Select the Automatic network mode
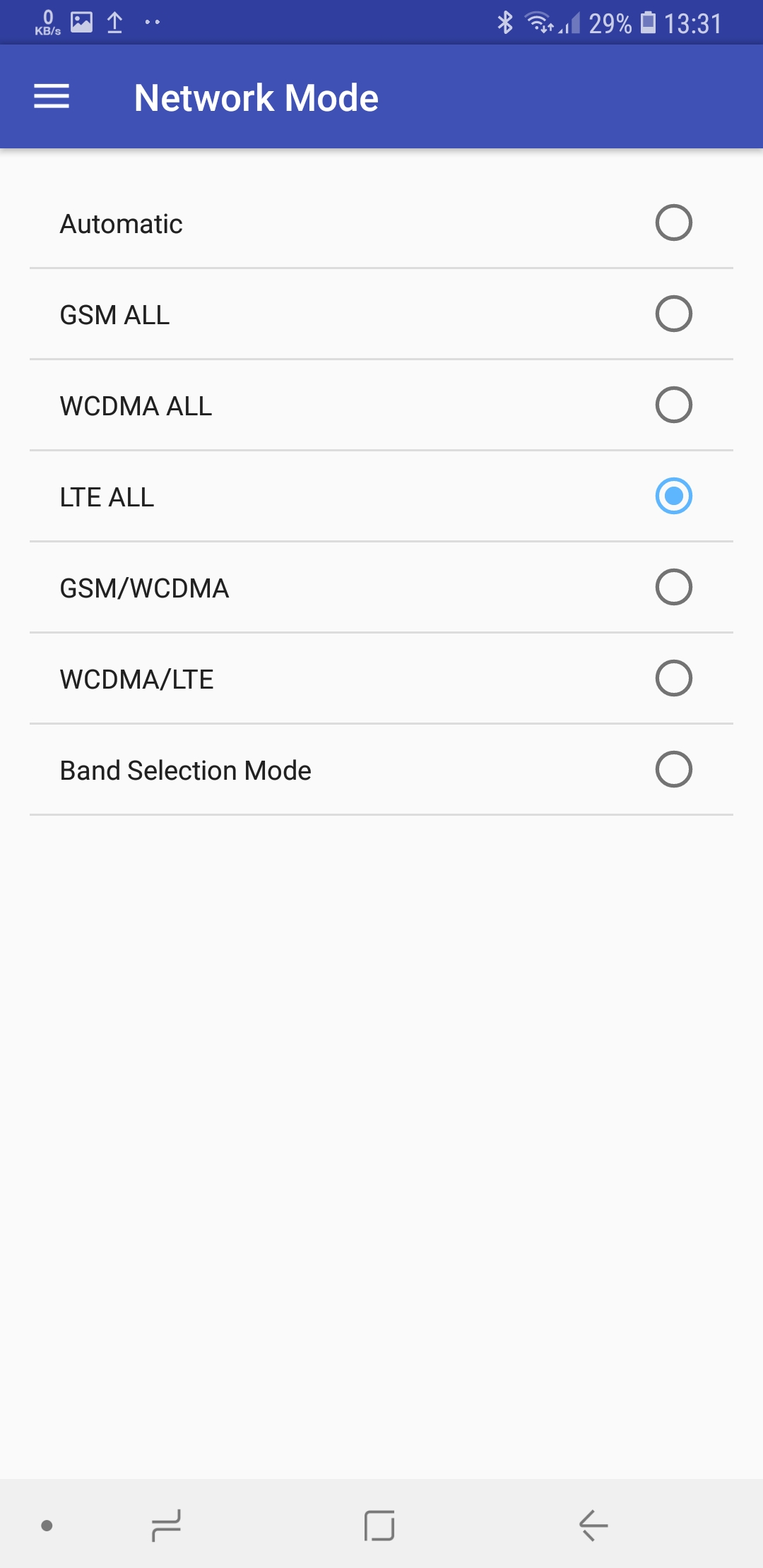This screenshot has height=1568, width=763. (x=381, y=223)
